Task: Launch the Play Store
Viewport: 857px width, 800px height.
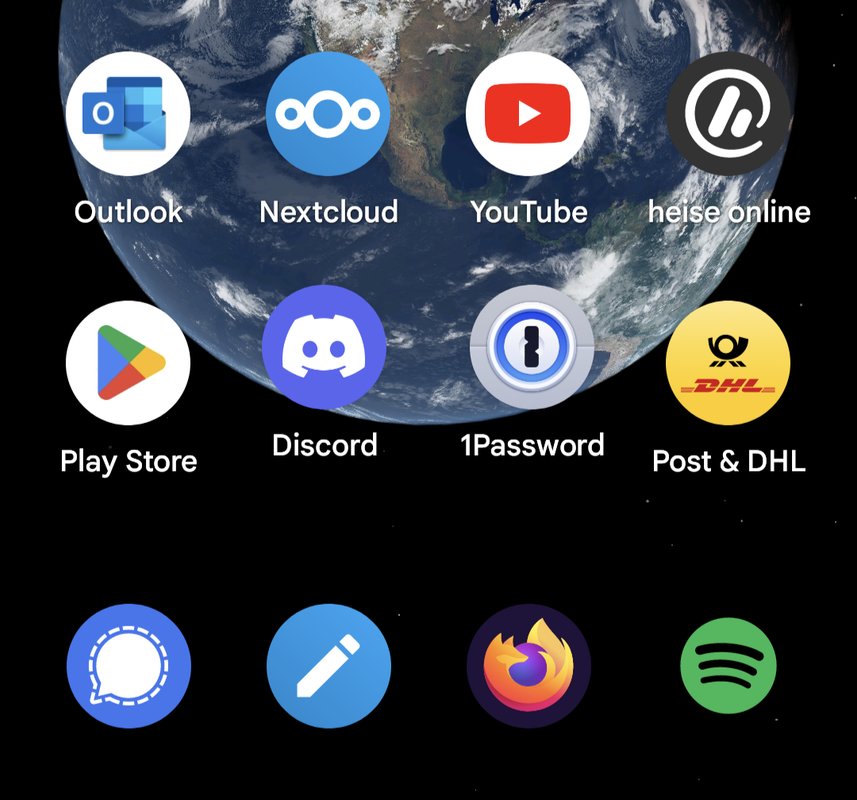Action: (x=128, y=363)
